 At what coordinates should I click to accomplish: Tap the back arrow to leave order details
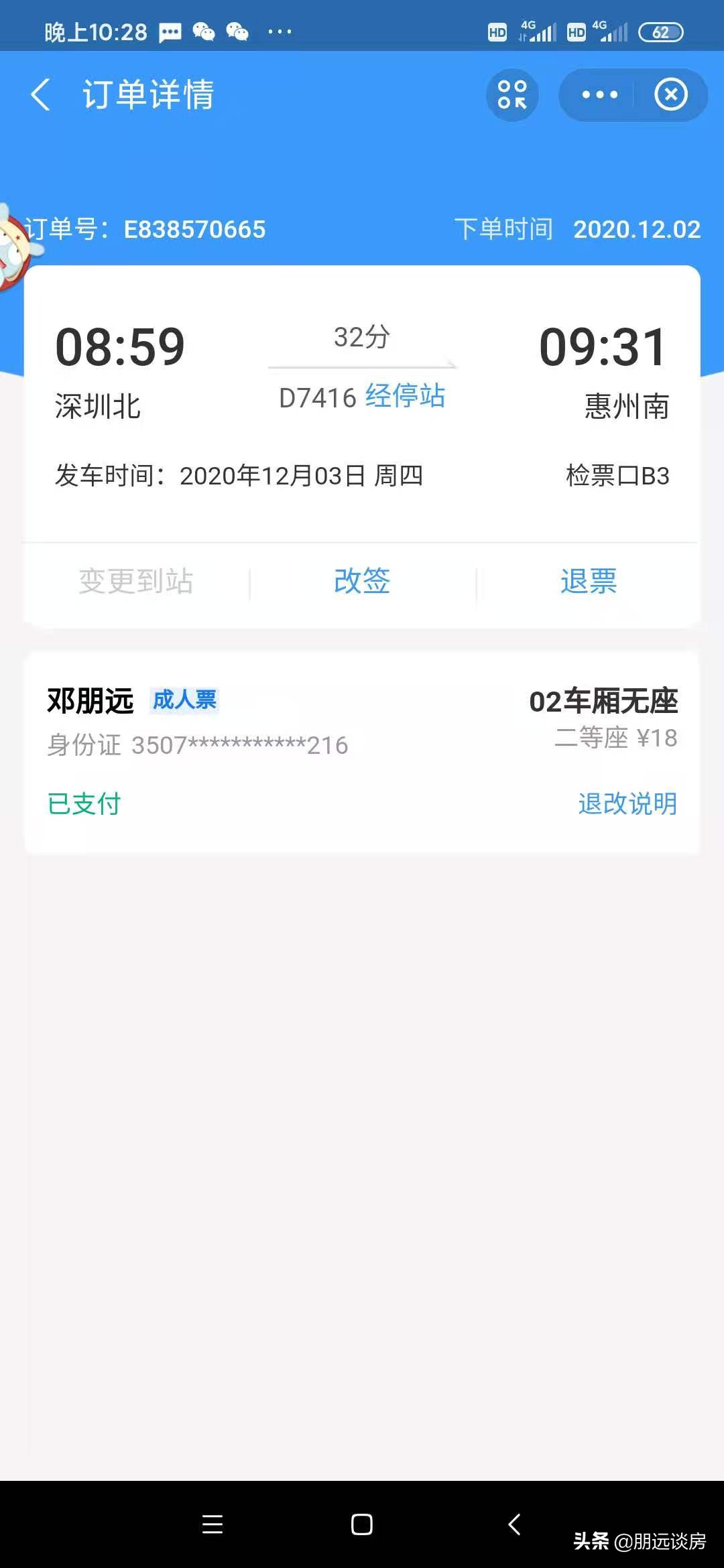(42, 95)
